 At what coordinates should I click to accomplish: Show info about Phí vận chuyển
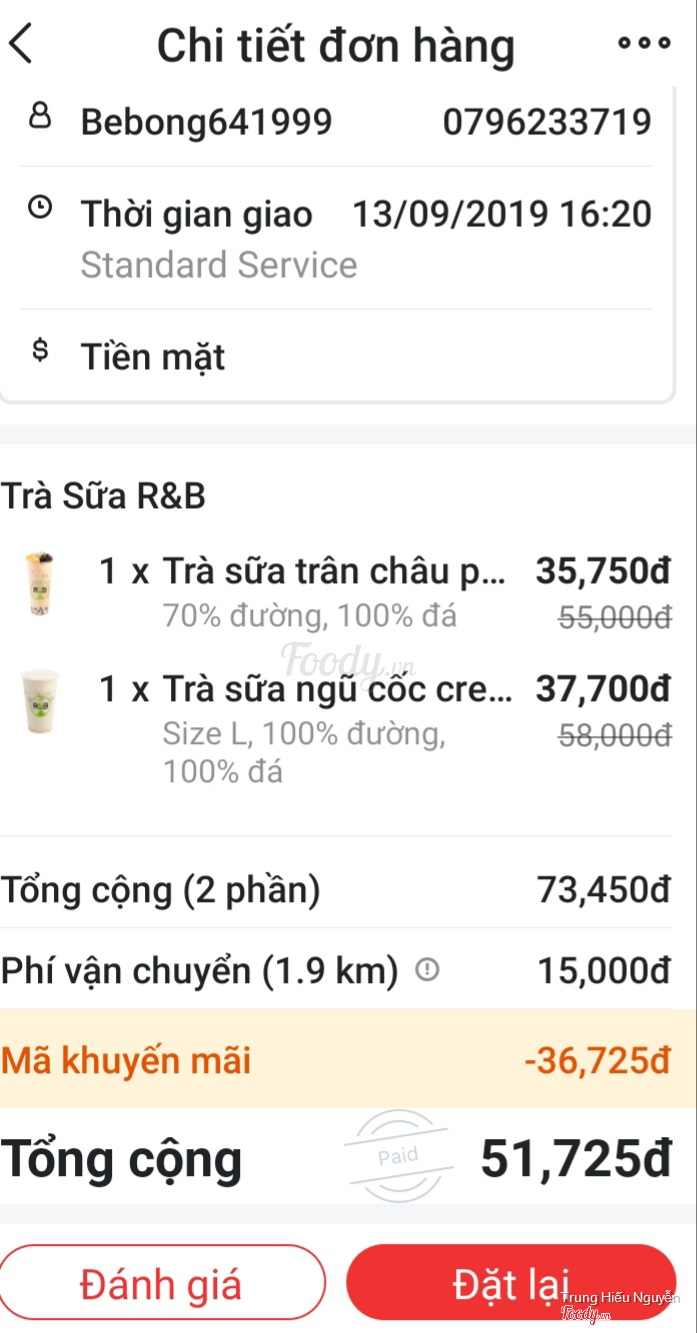(427, 969)
